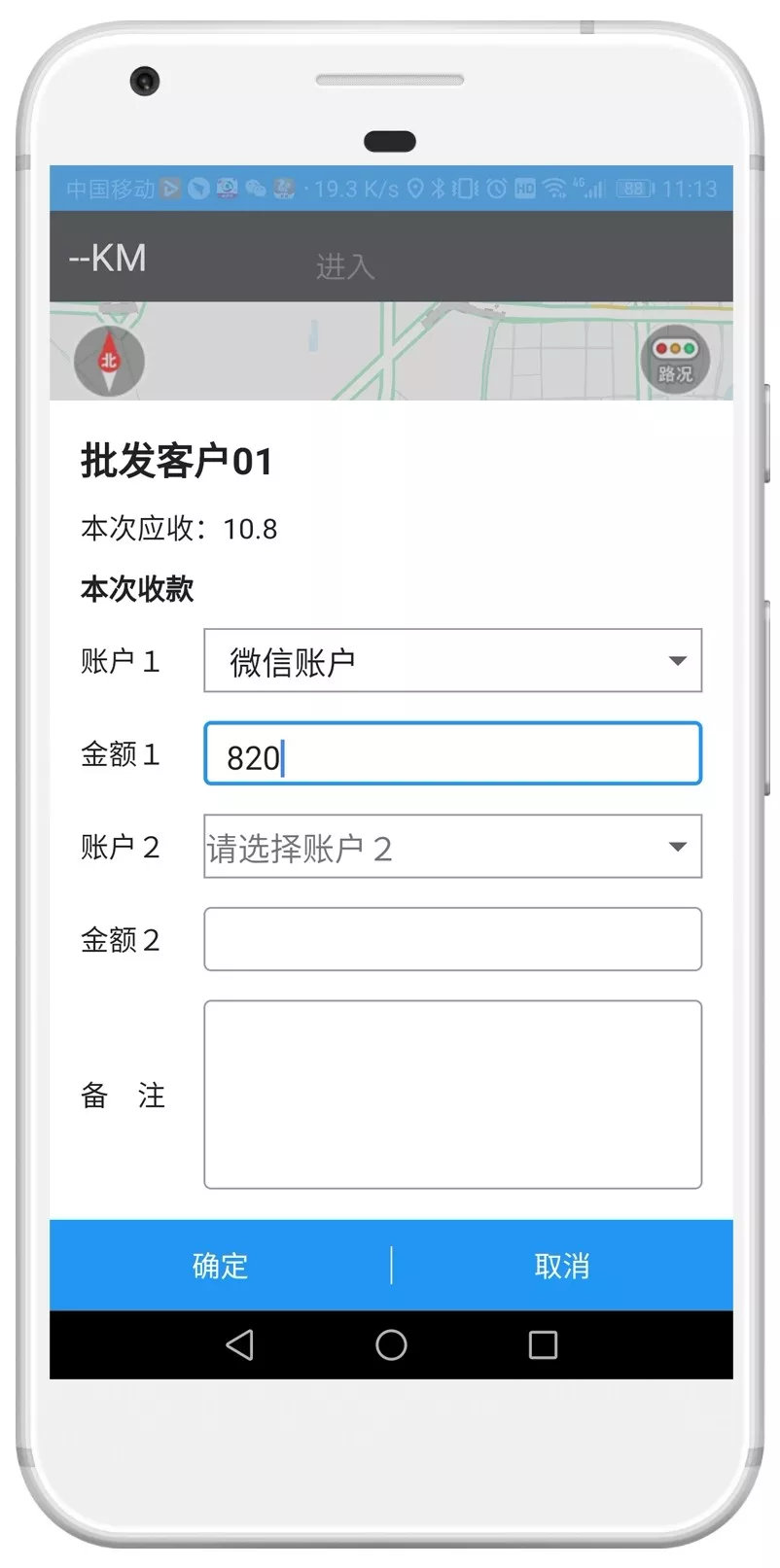Screen dimensions: 780x1568
Task: Focus the 金额 1 amount field
Action: point(452,753)
